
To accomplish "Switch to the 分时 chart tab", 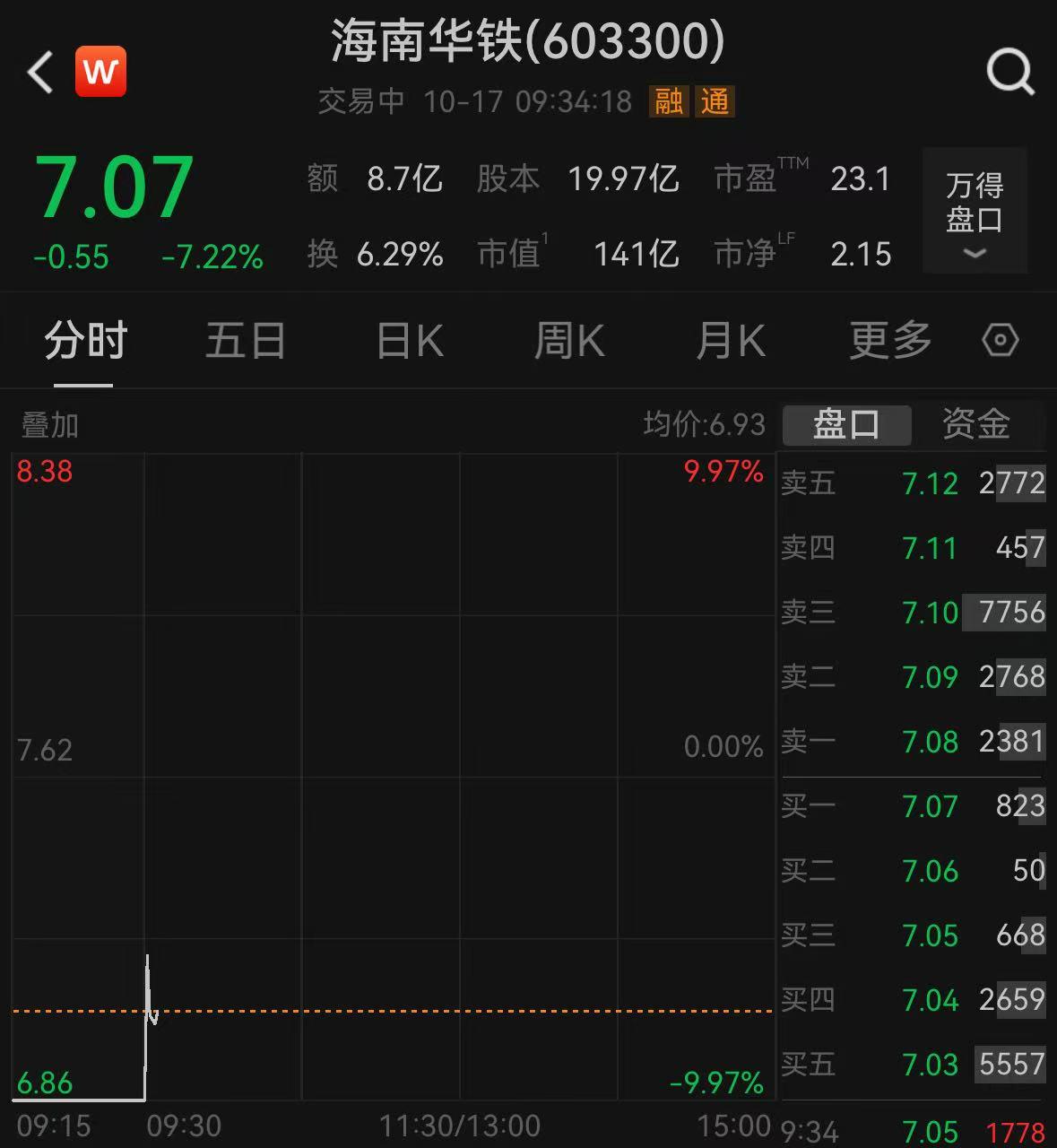I will coord(86,341).
